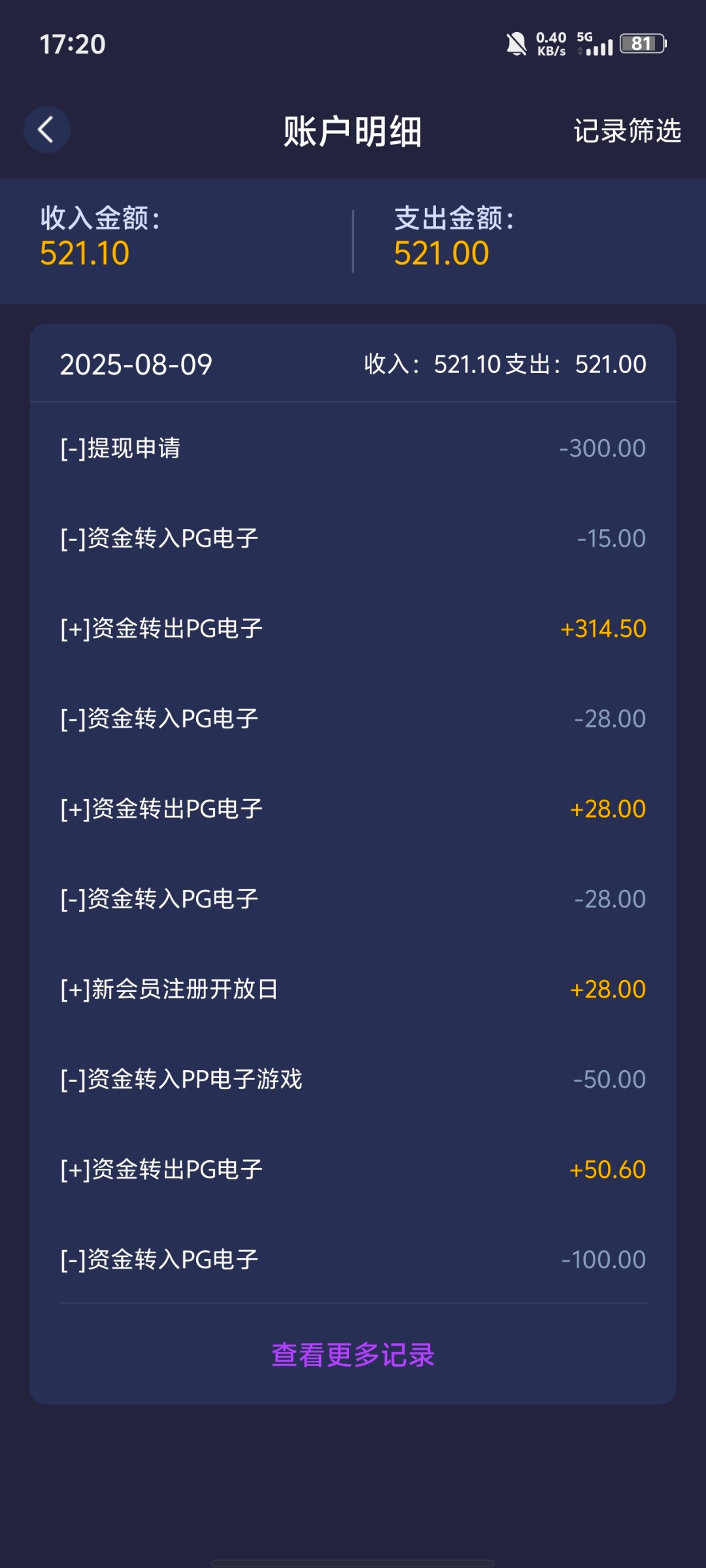Open 记录筛选 filter options
Screen dimensions: 706x1568
click(627, 131)
